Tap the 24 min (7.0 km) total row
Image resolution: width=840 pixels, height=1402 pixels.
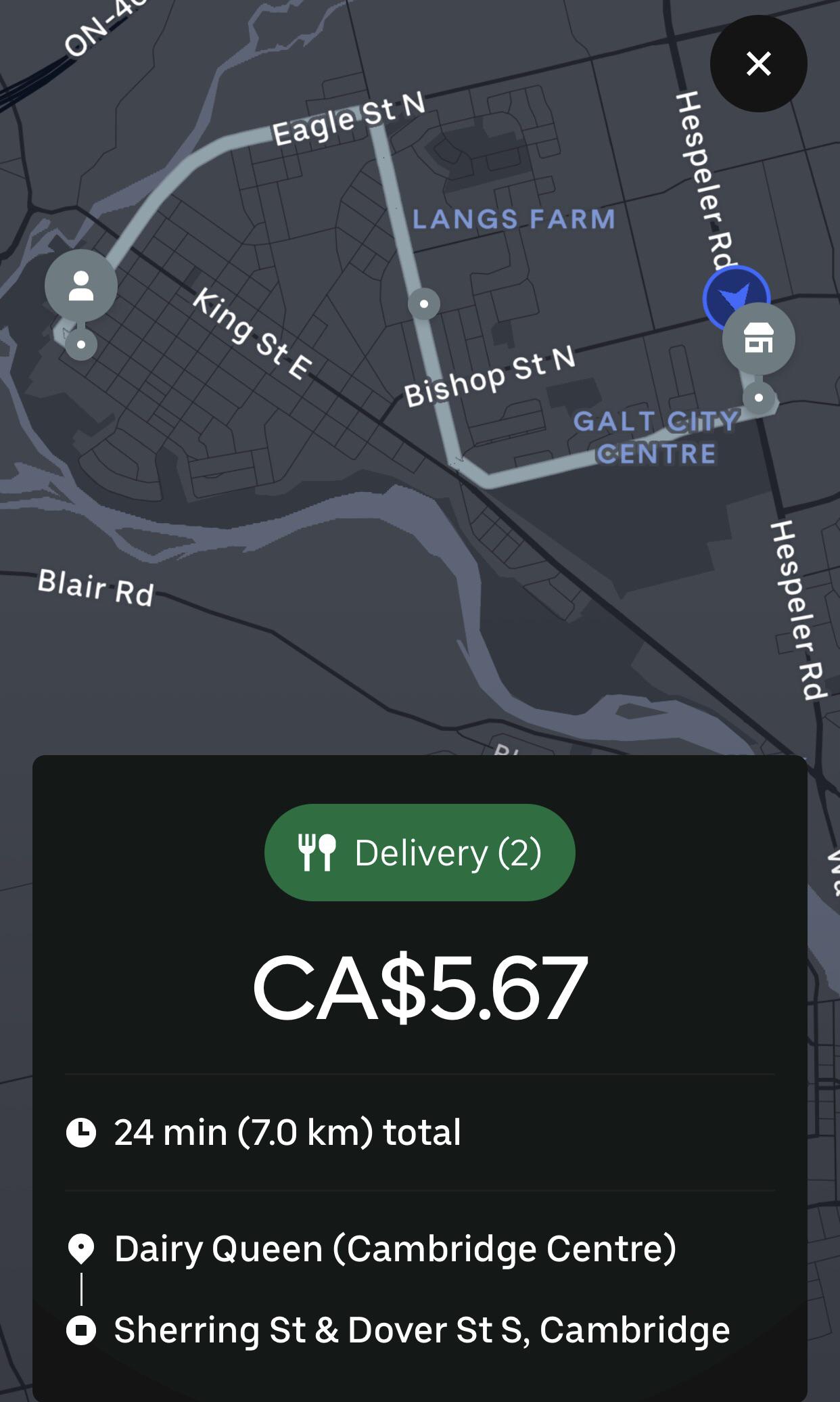click(x=287, y=1133)
